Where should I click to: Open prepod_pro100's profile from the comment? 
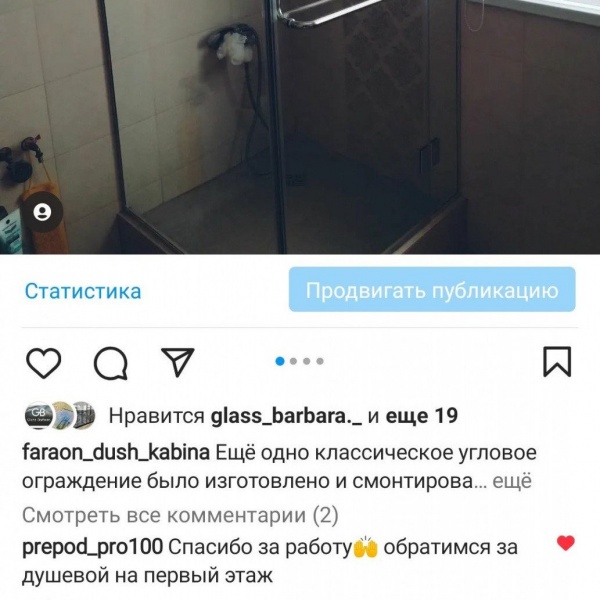91,547
